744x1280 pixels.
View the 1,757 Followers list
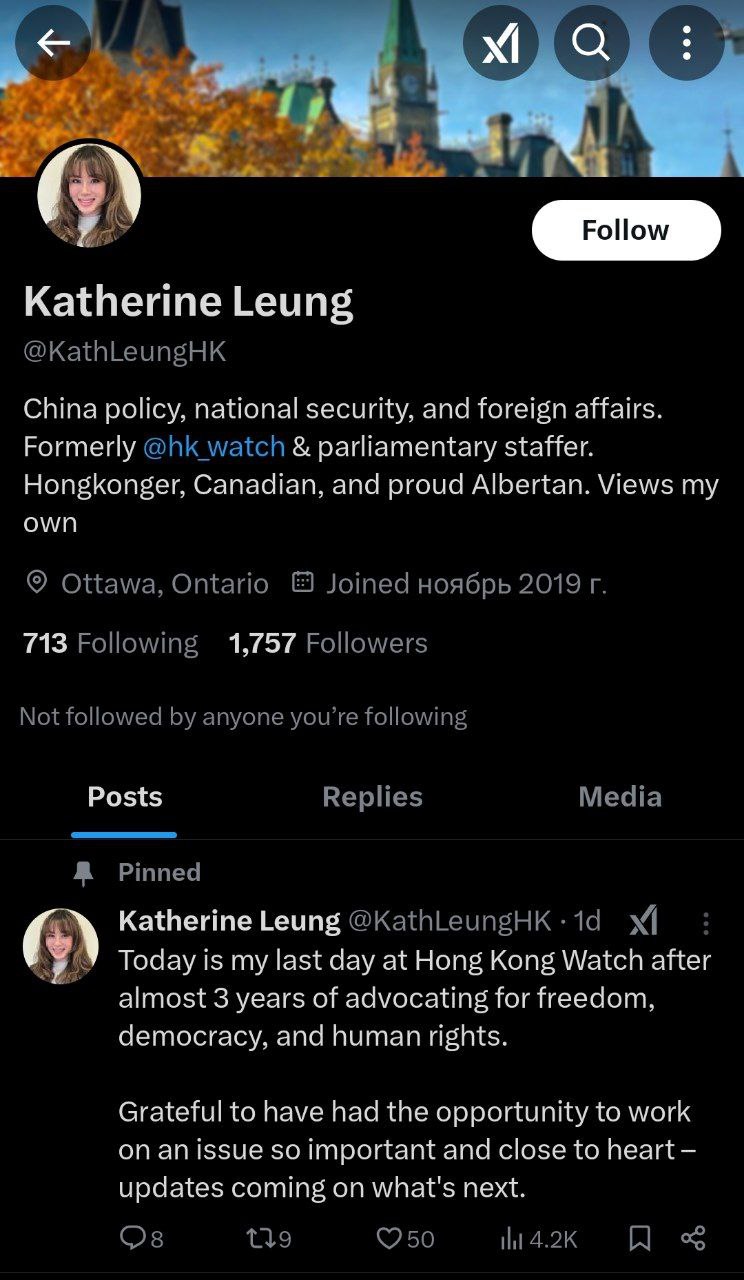click(328, 643)
